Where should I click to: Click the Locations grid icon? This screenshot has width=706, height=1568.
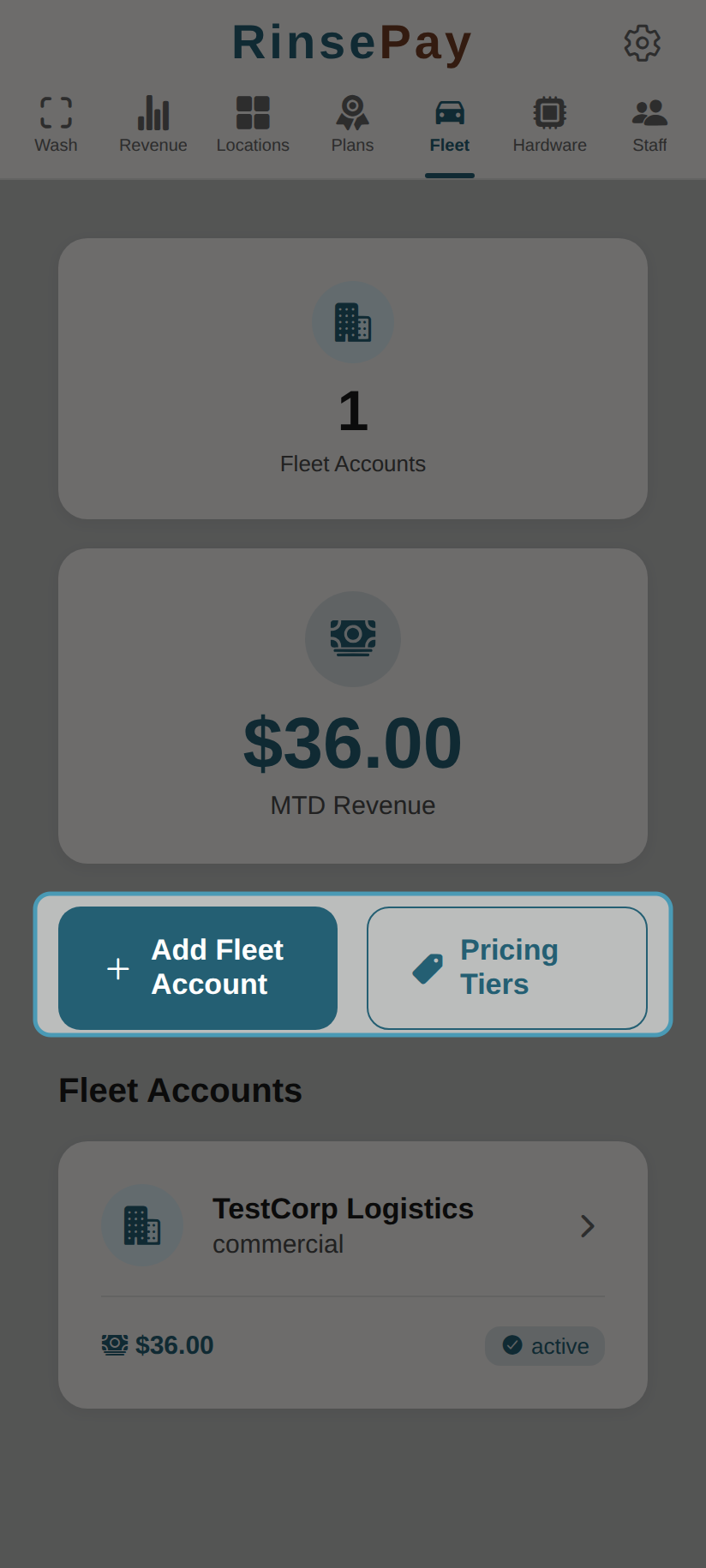[253, 110]
